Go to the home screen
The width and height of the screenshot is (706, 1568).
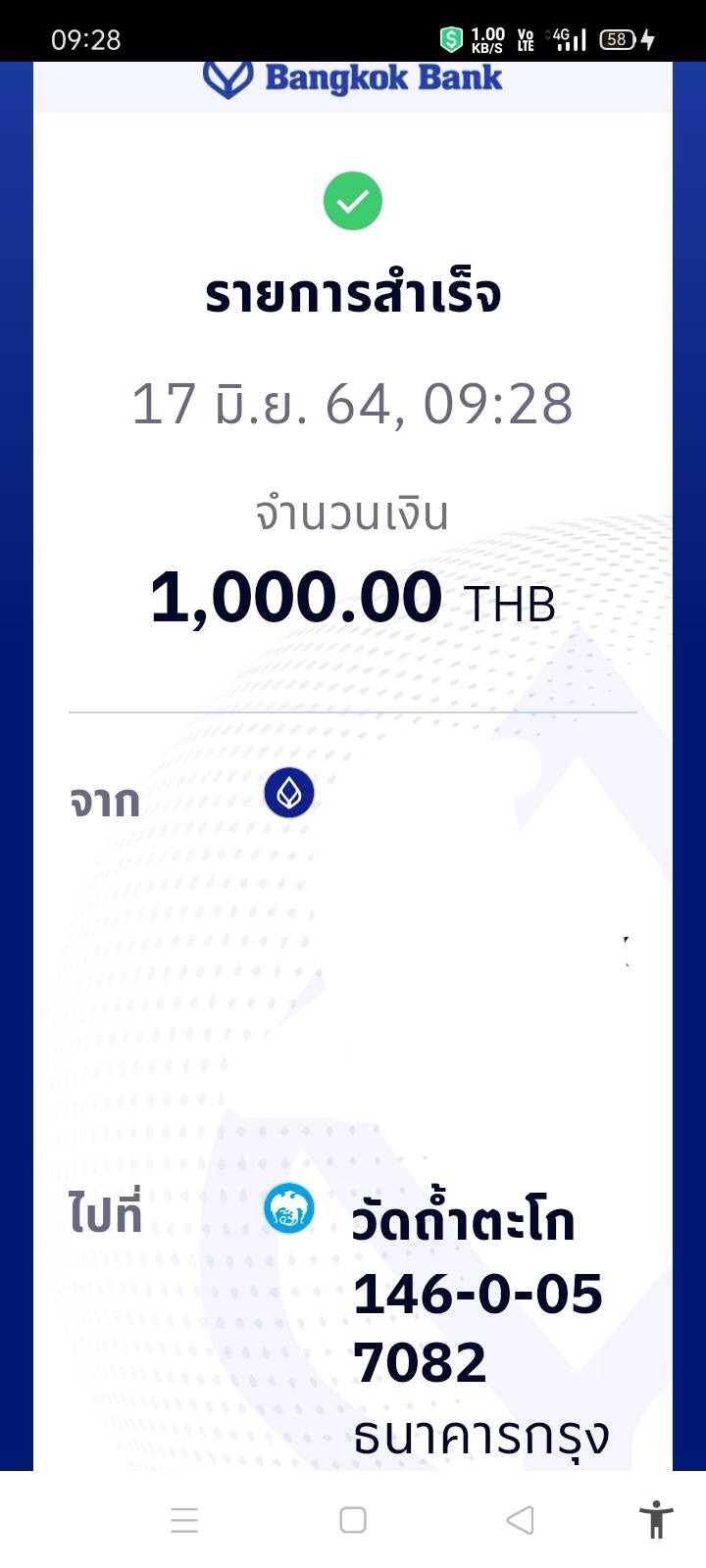point(353,1520)
